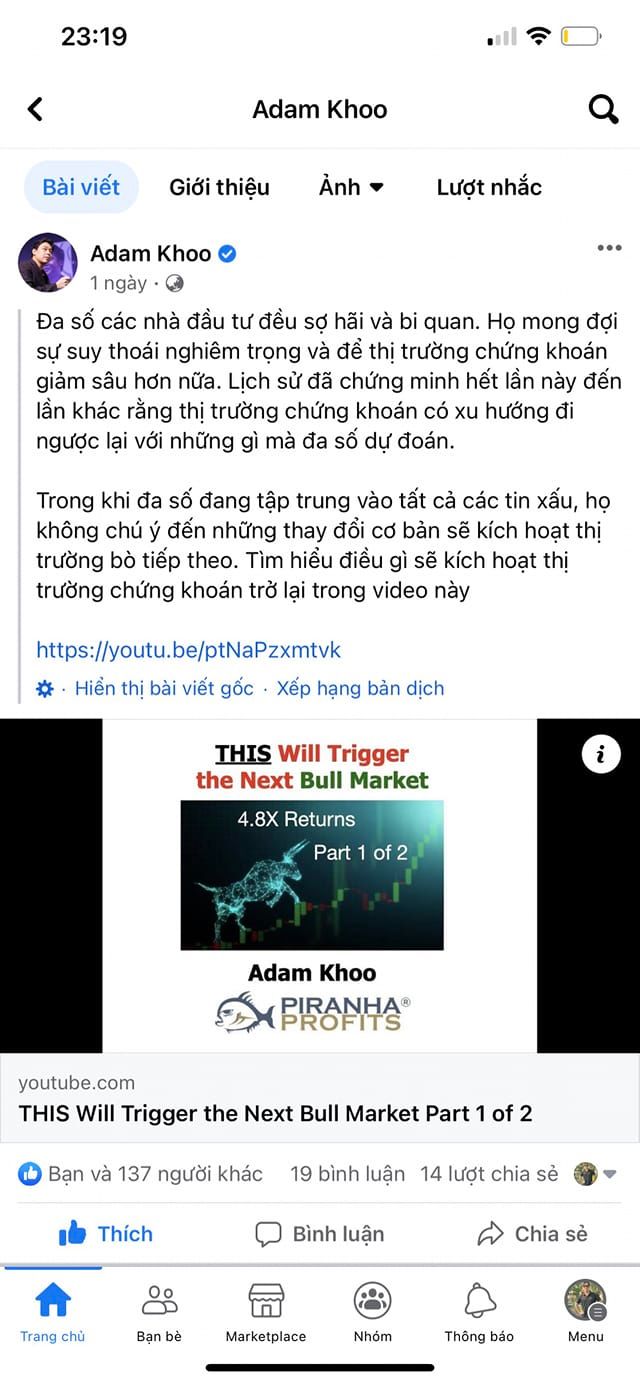The width and height of the screenshot is (640, 1384).
Task: View the 19 bình luận comments
Action: [x=347, y=1174]
